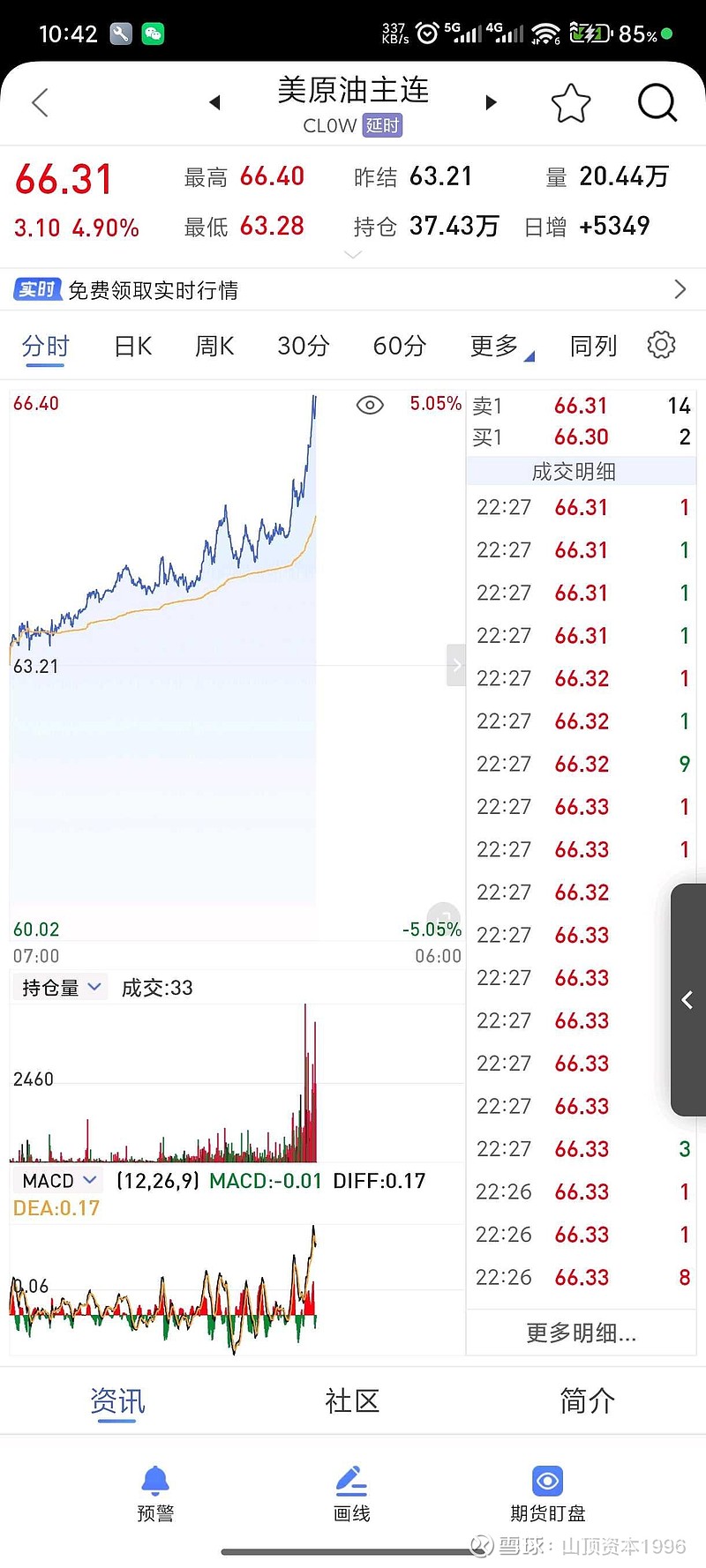Expand quote details with the down chevron
This screenshot has width=706, height=1568.
[x=353, y=254]
